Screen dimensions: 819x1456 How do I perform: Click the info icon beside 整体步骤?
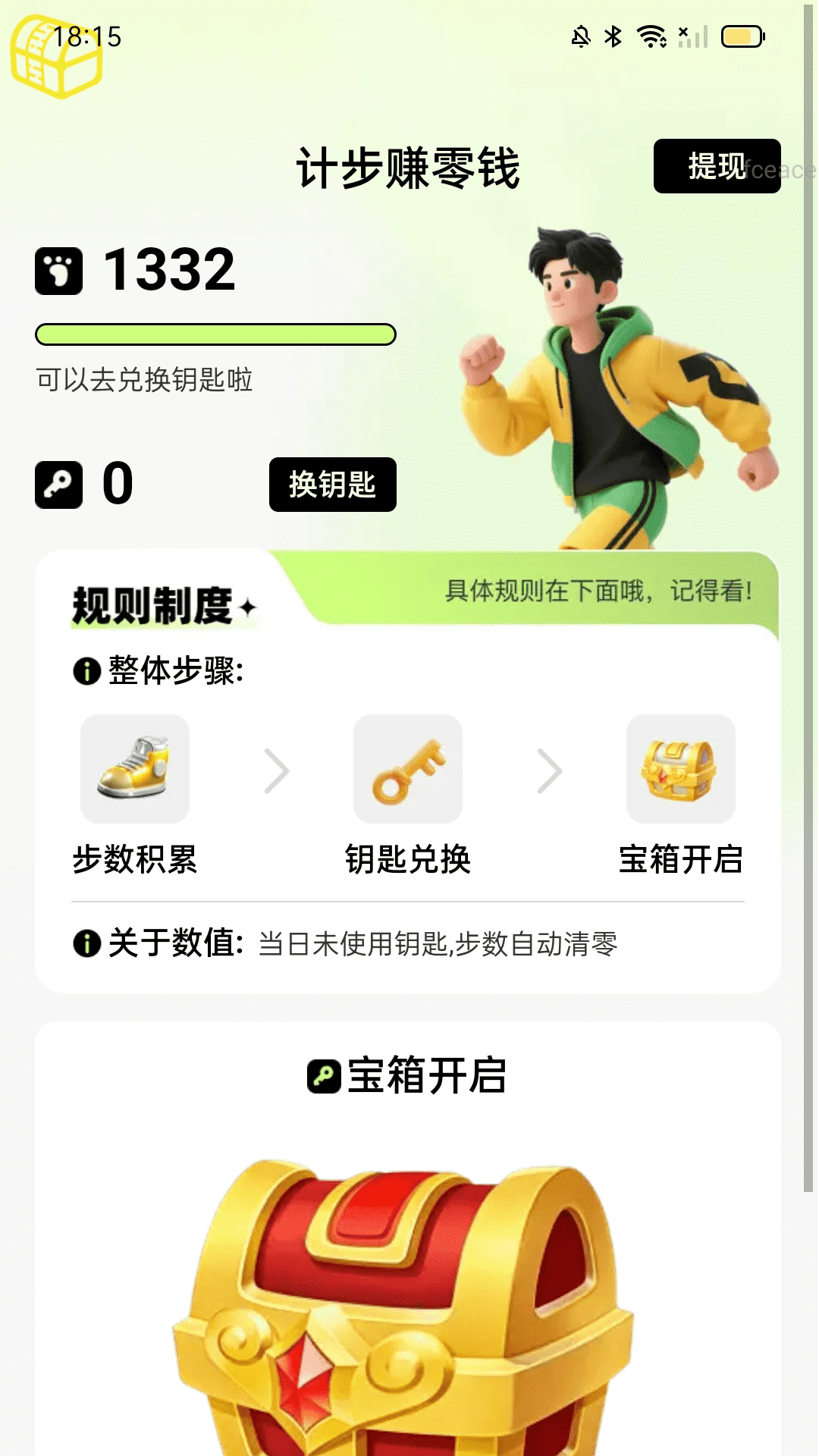pos(85,669)
